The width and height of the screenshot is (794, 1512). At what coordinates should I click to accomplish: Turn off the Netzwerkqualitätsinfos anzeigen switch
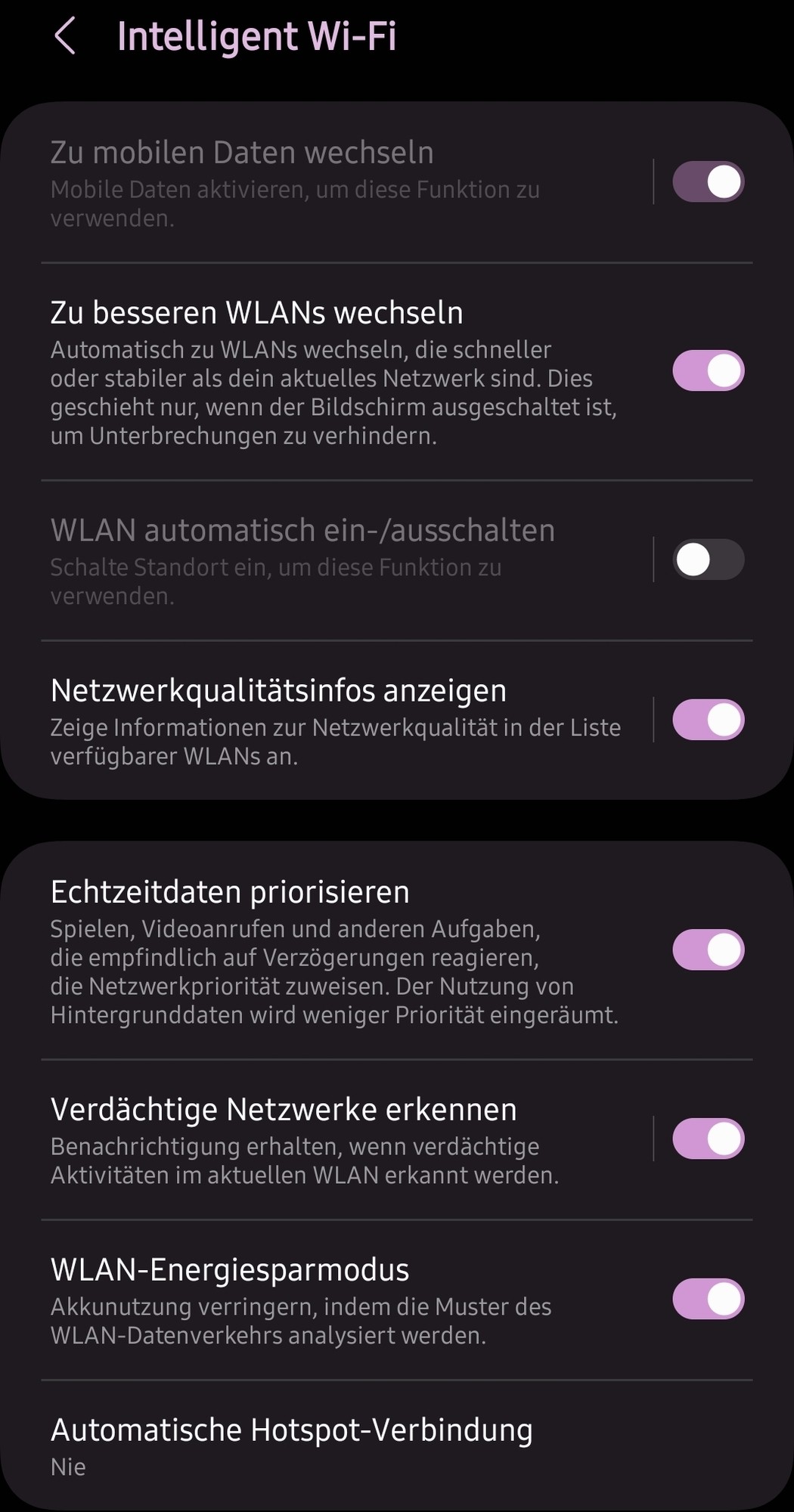tap(708, 720)
